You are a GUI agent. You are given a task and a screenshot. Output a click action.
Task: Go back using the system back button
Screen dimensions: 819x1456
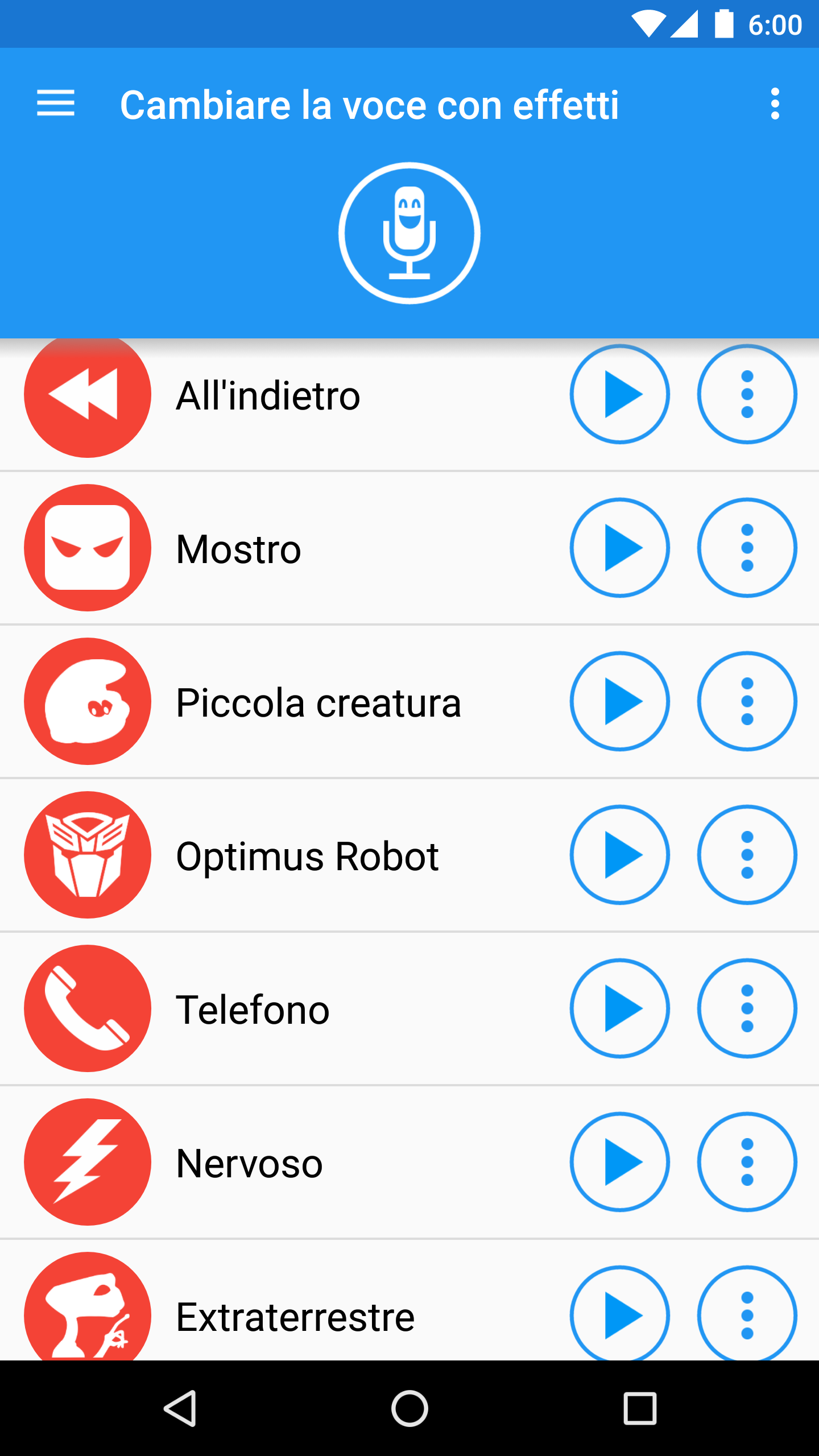[x=181, y=1408]
